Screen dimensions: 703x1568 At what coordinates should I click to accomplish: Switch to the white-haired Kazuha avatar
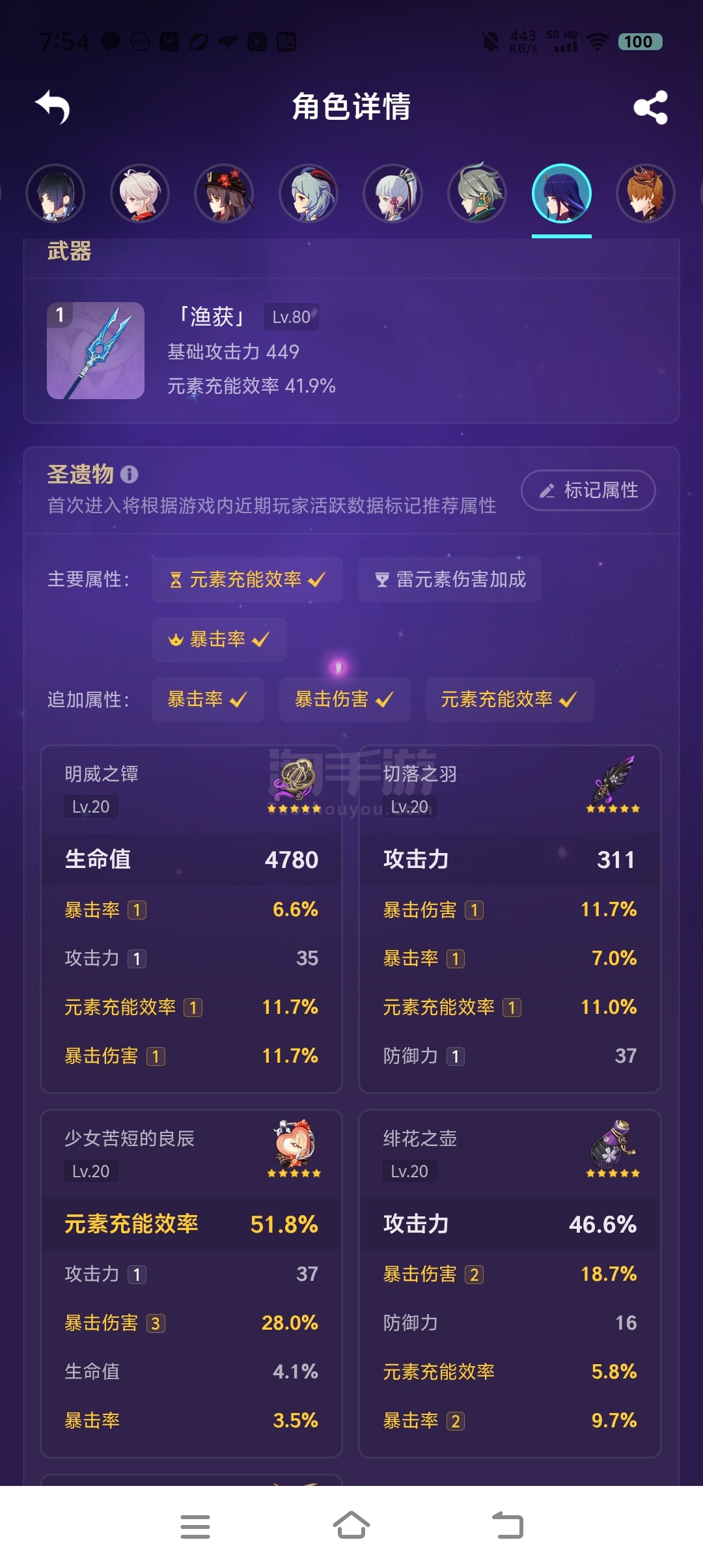click(x=140, y=193)
